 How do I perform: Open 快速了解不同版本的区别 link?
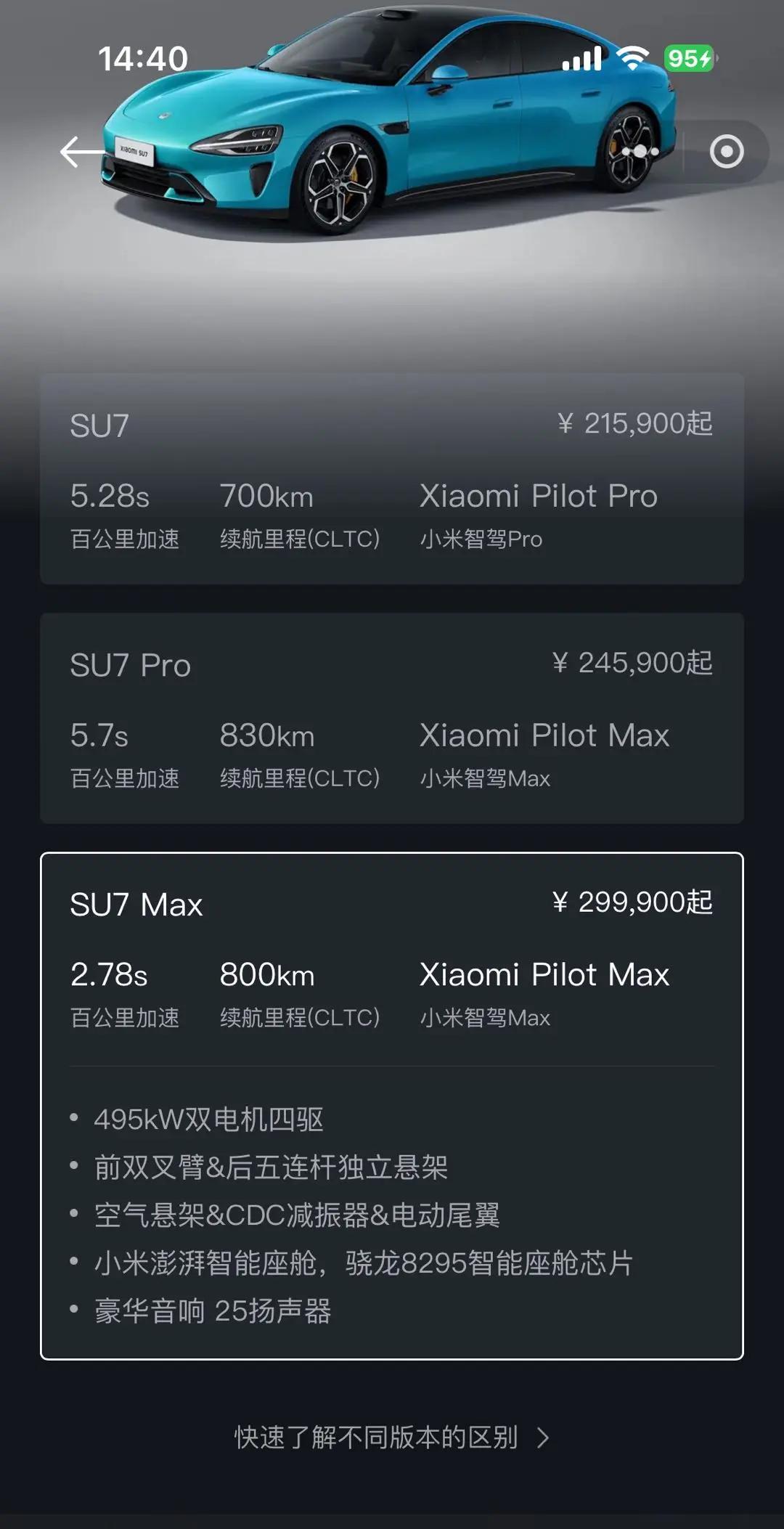[392, 1437]
